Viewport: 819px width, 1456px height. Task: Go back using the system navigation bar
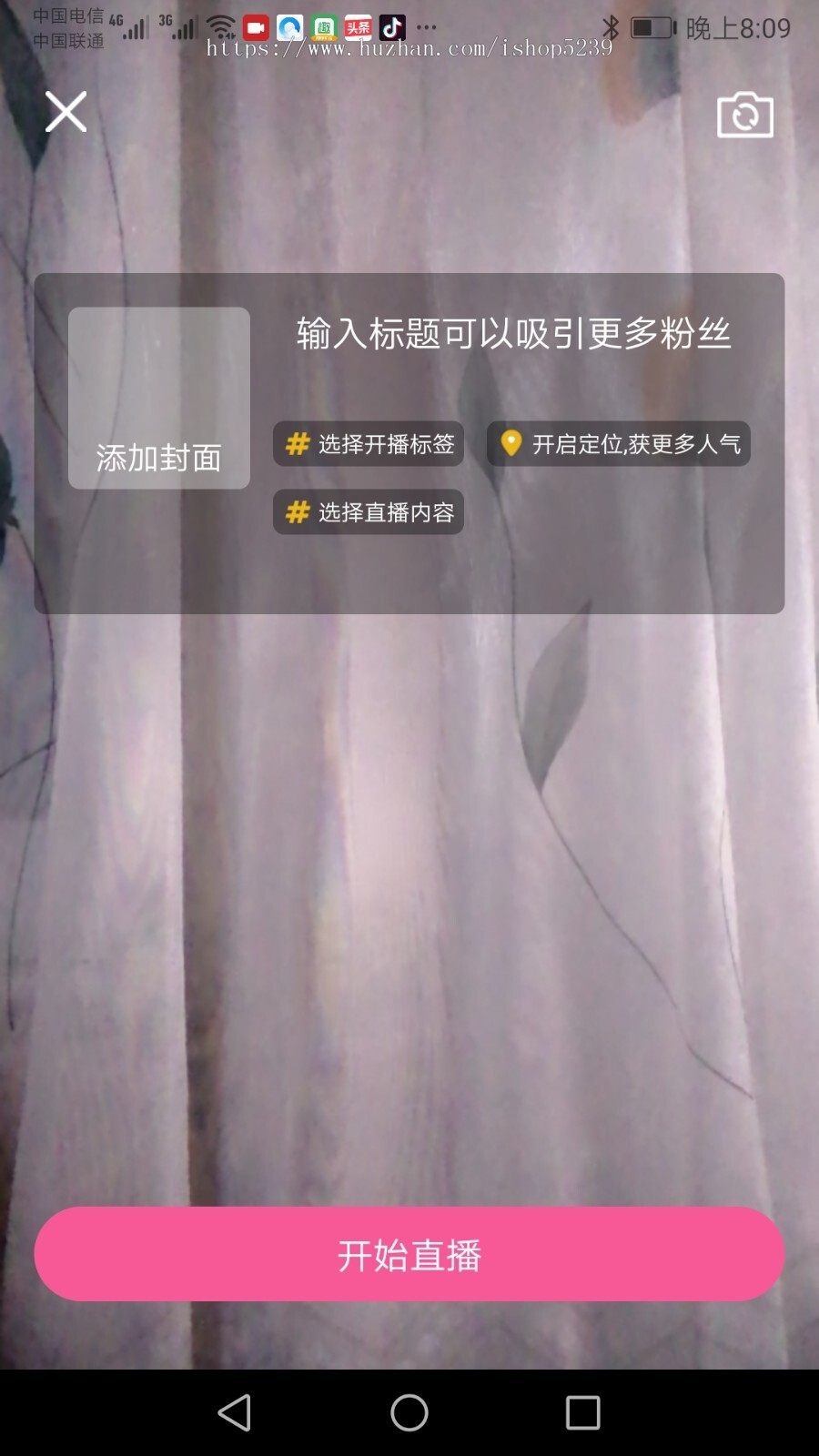pos(235,1412)
